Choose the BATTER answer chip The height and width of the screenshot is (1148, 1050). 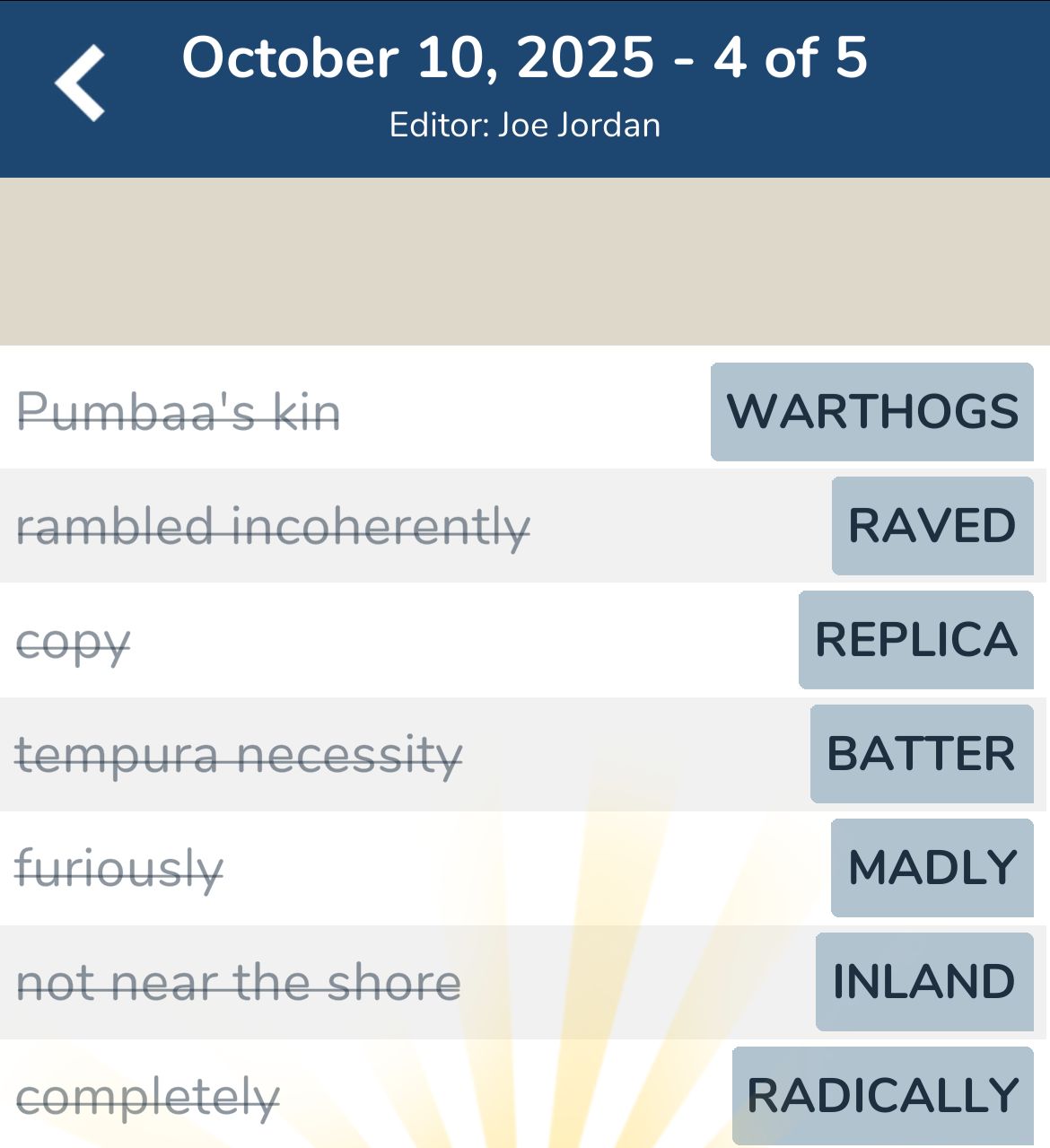coord(921,754)
